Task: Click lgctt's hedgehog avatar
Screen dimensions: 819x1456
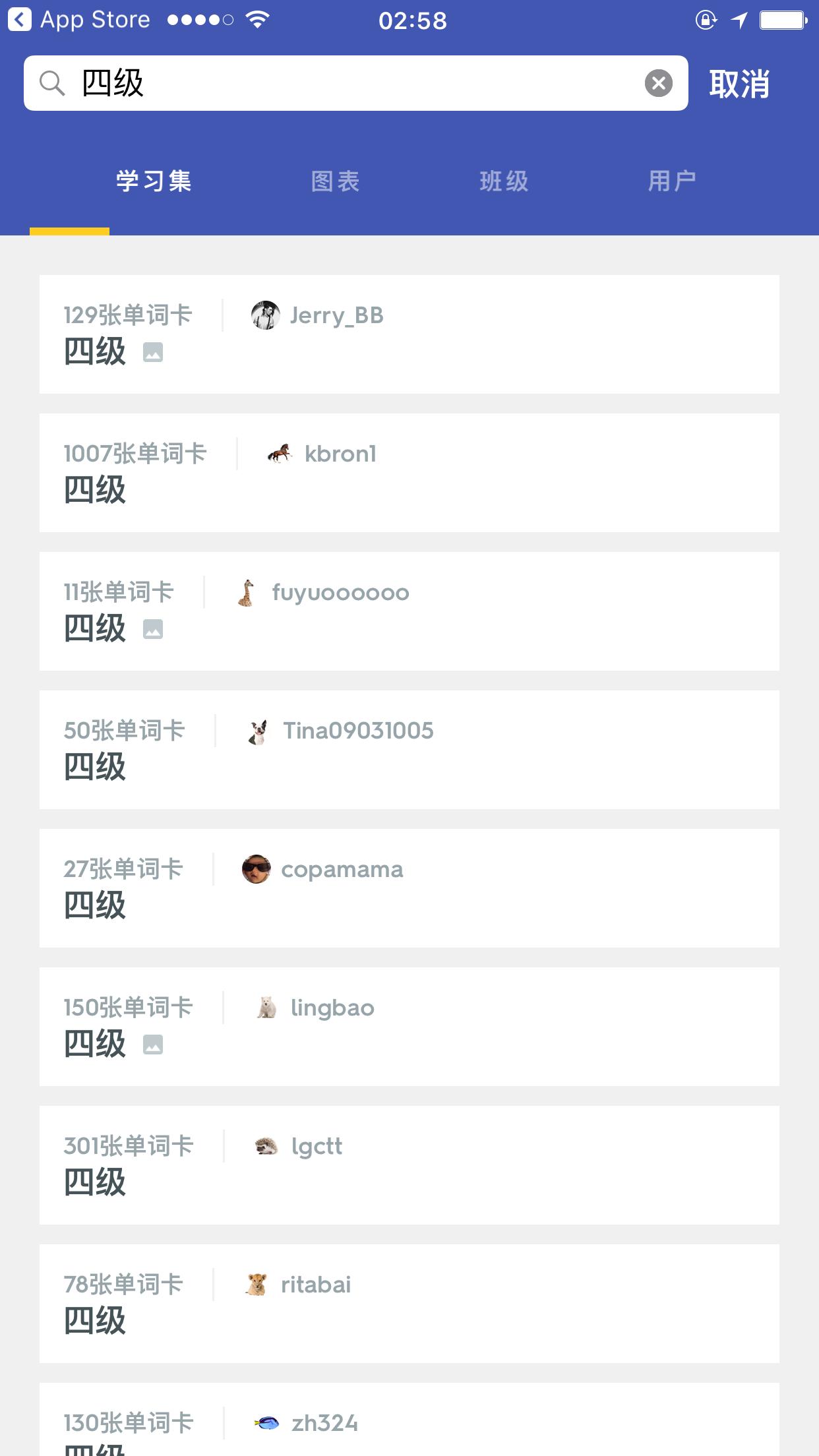Action: (x=265, y=1146)
